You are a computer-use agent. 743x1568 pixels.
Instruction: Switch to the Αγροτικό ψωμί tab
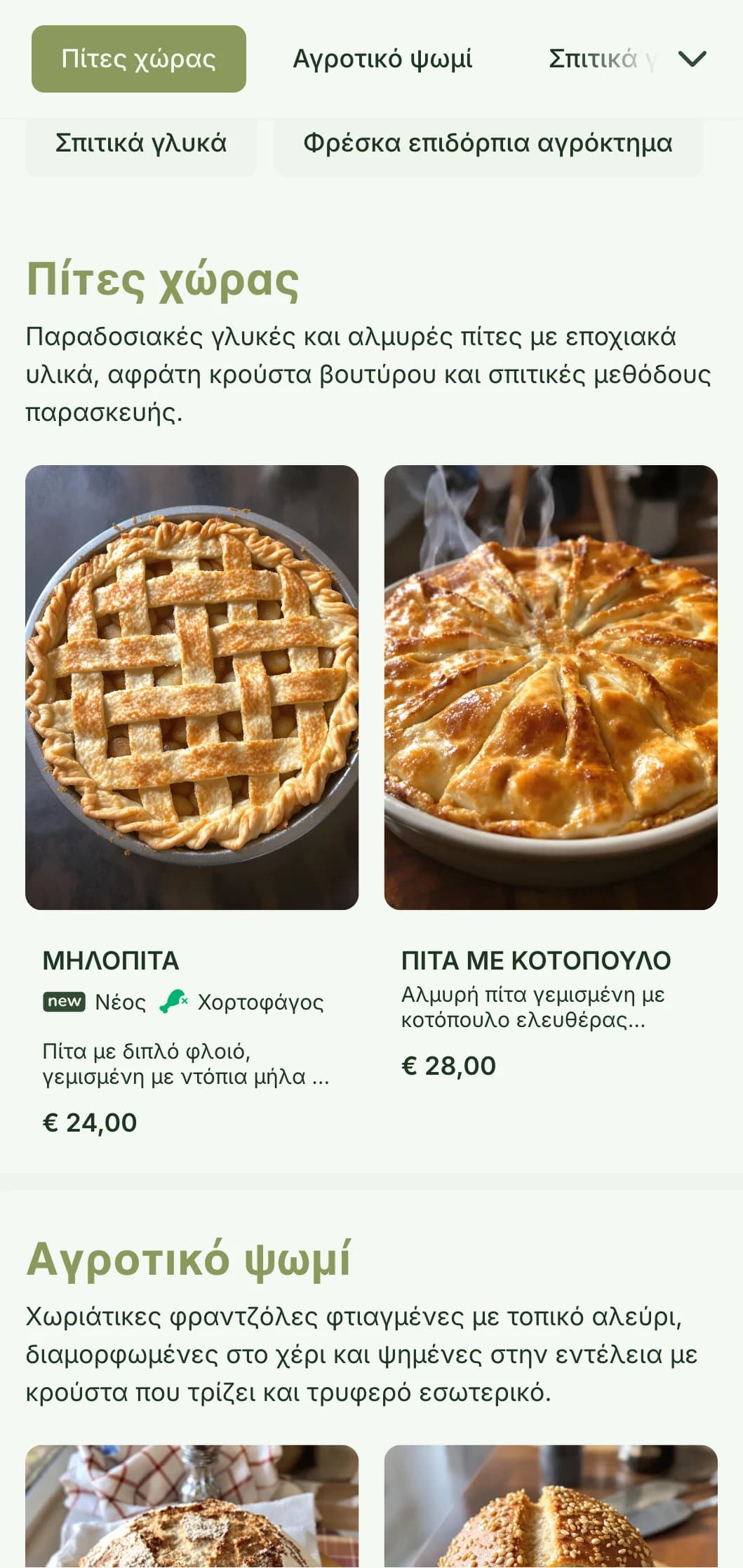(384, 59)
